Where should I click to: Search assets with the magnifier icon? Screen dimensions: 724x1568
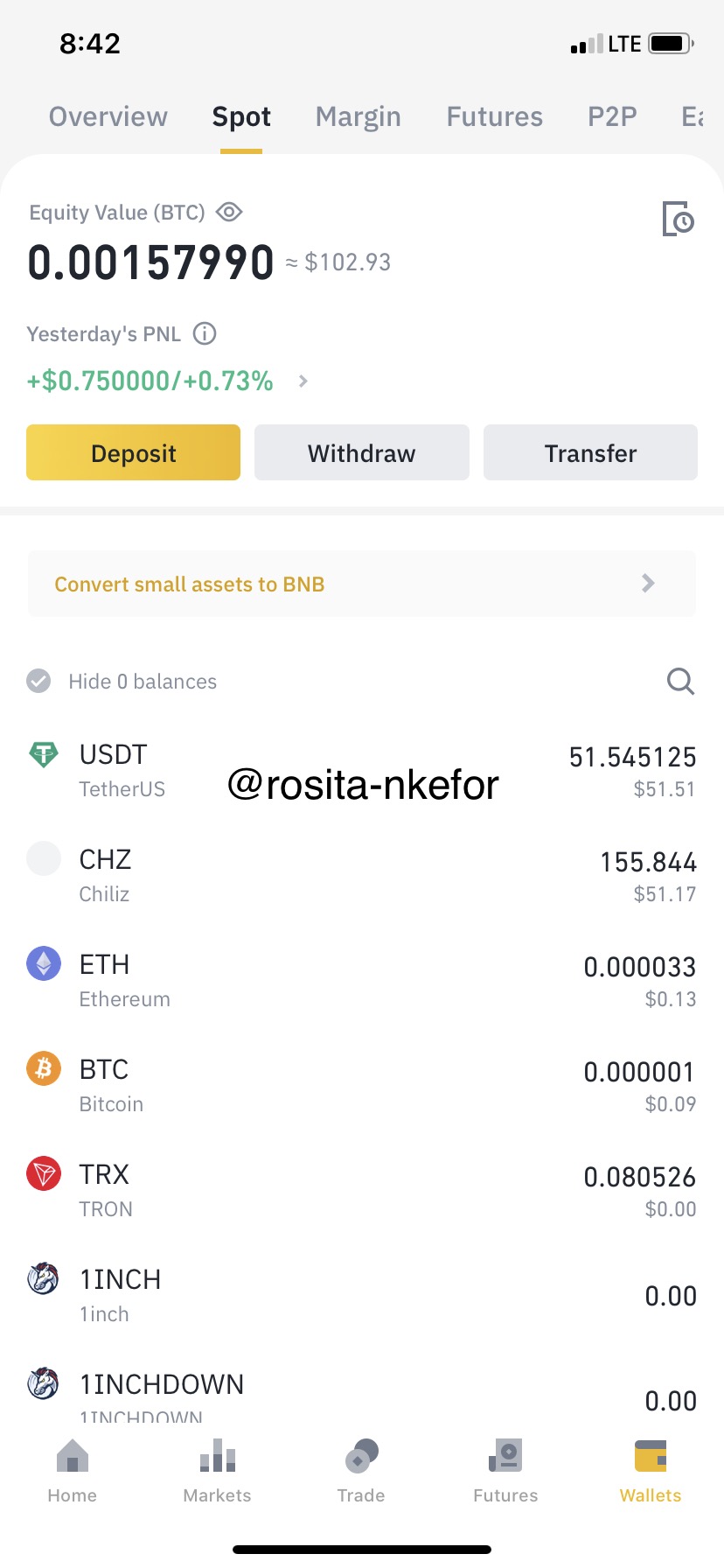[680, 681]
